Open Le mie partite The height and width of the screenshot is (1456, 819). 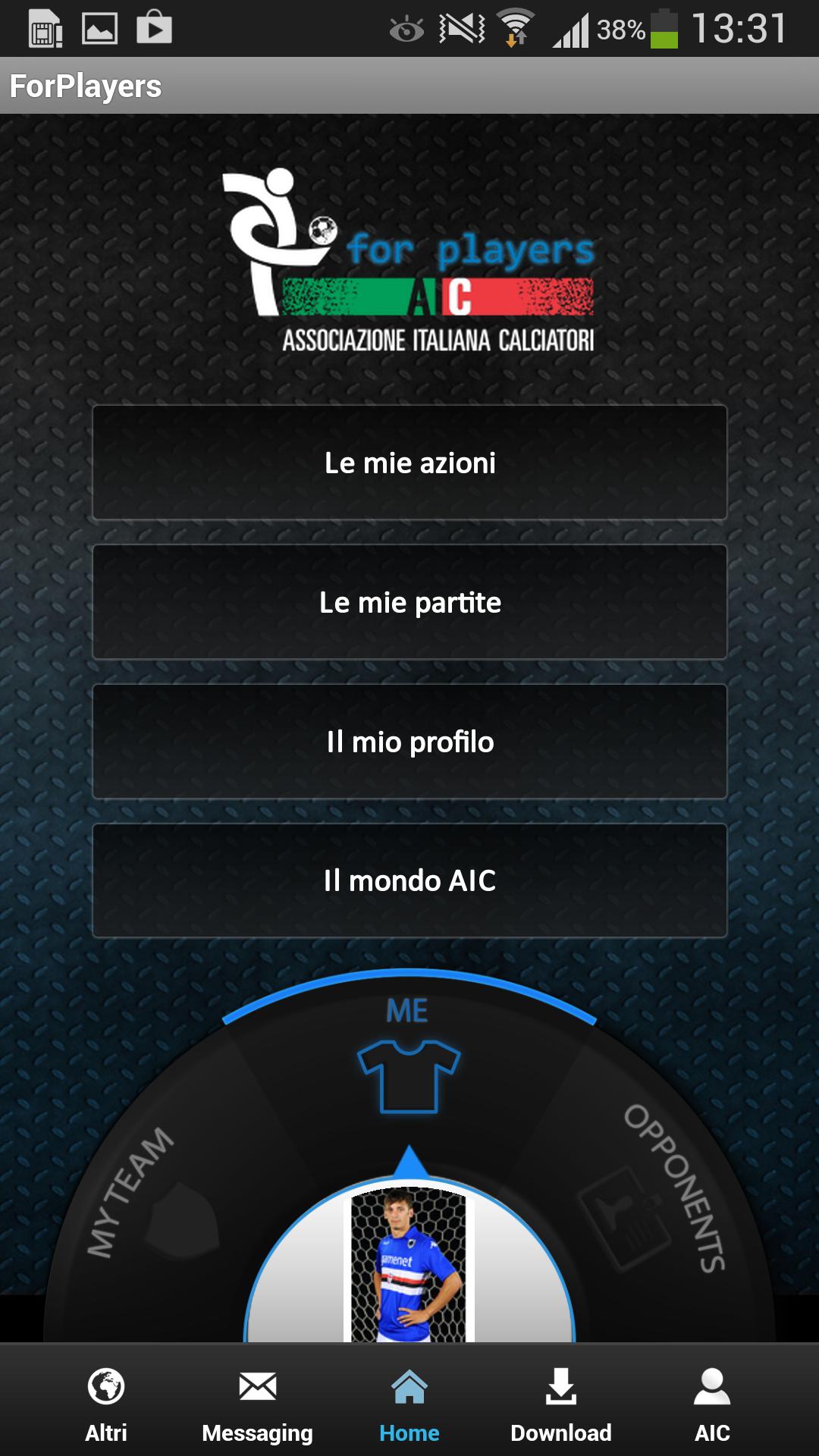point(409,602)
